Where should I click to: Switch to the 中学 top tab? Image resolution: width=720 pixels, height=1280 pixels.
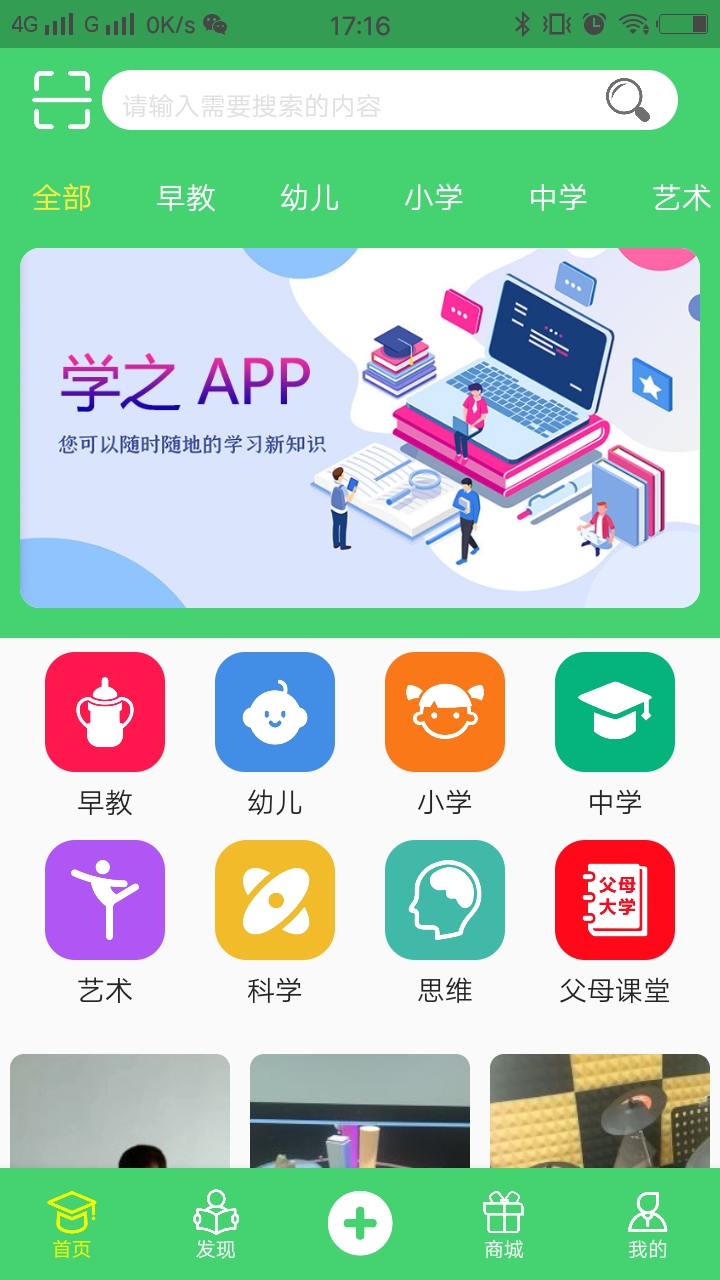(558, 198)
